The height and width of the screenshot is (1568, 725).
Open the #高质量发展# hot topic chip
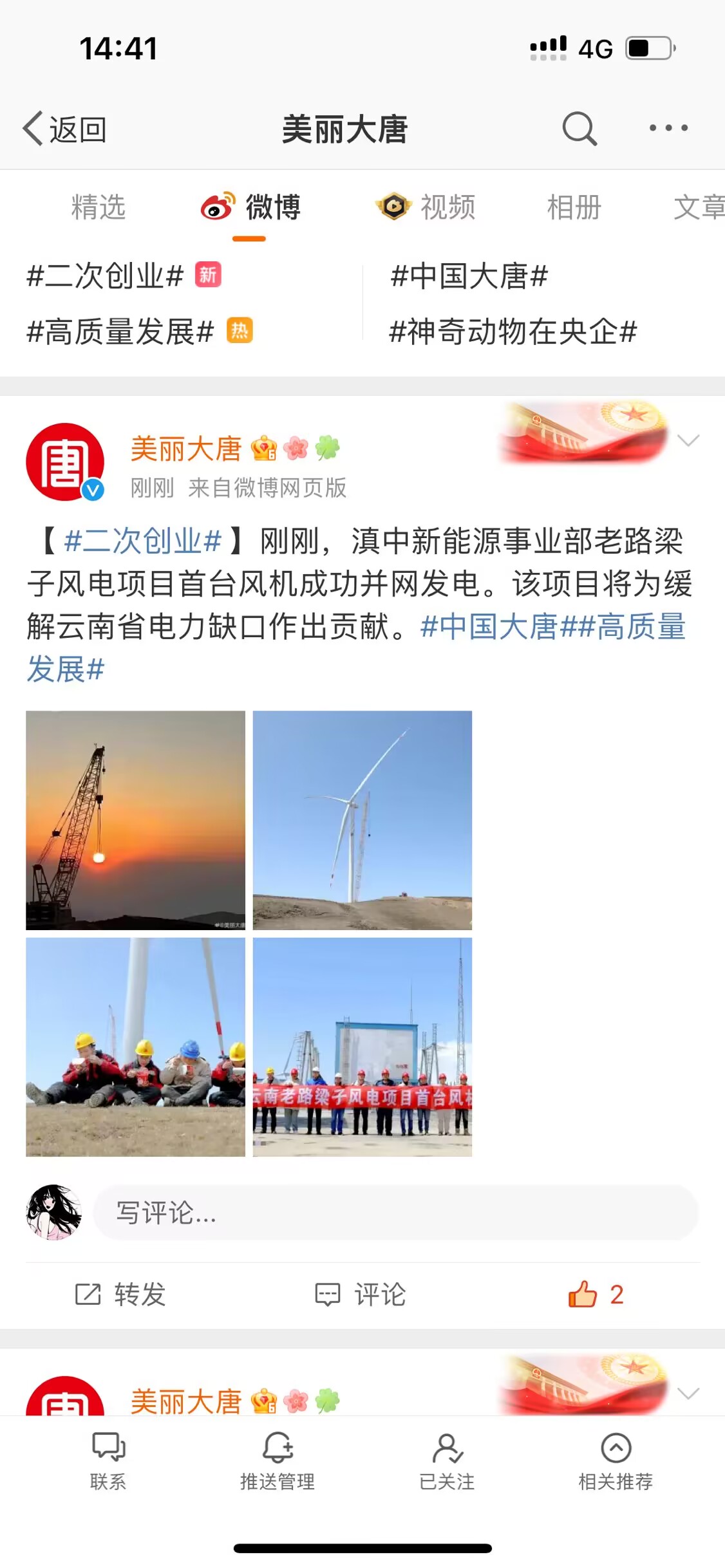click(x=121, y=332)
